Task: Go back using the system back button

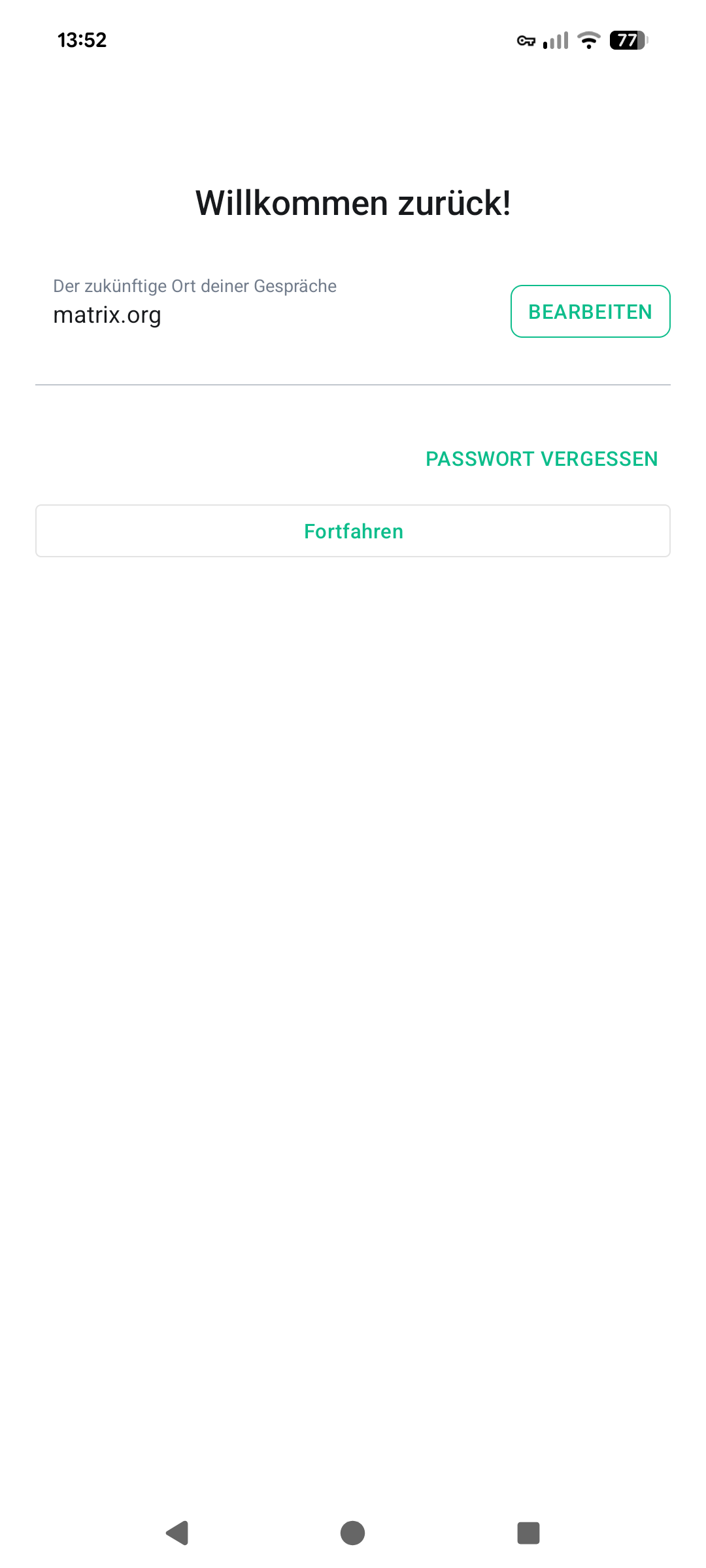Action: [x=177, y=1533]
